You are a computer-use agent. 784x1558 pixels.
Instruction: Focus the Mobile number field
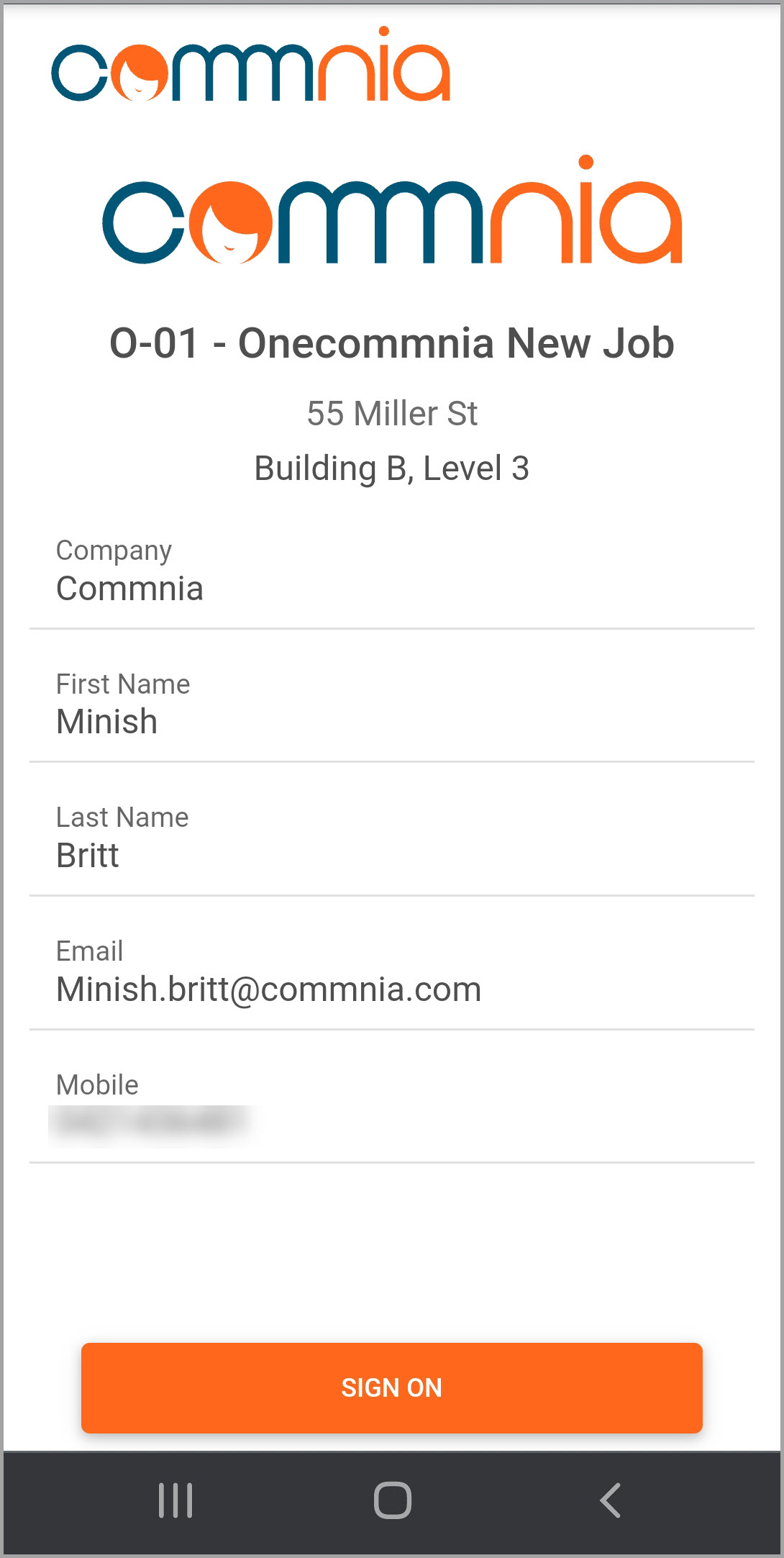[391, 1108]
